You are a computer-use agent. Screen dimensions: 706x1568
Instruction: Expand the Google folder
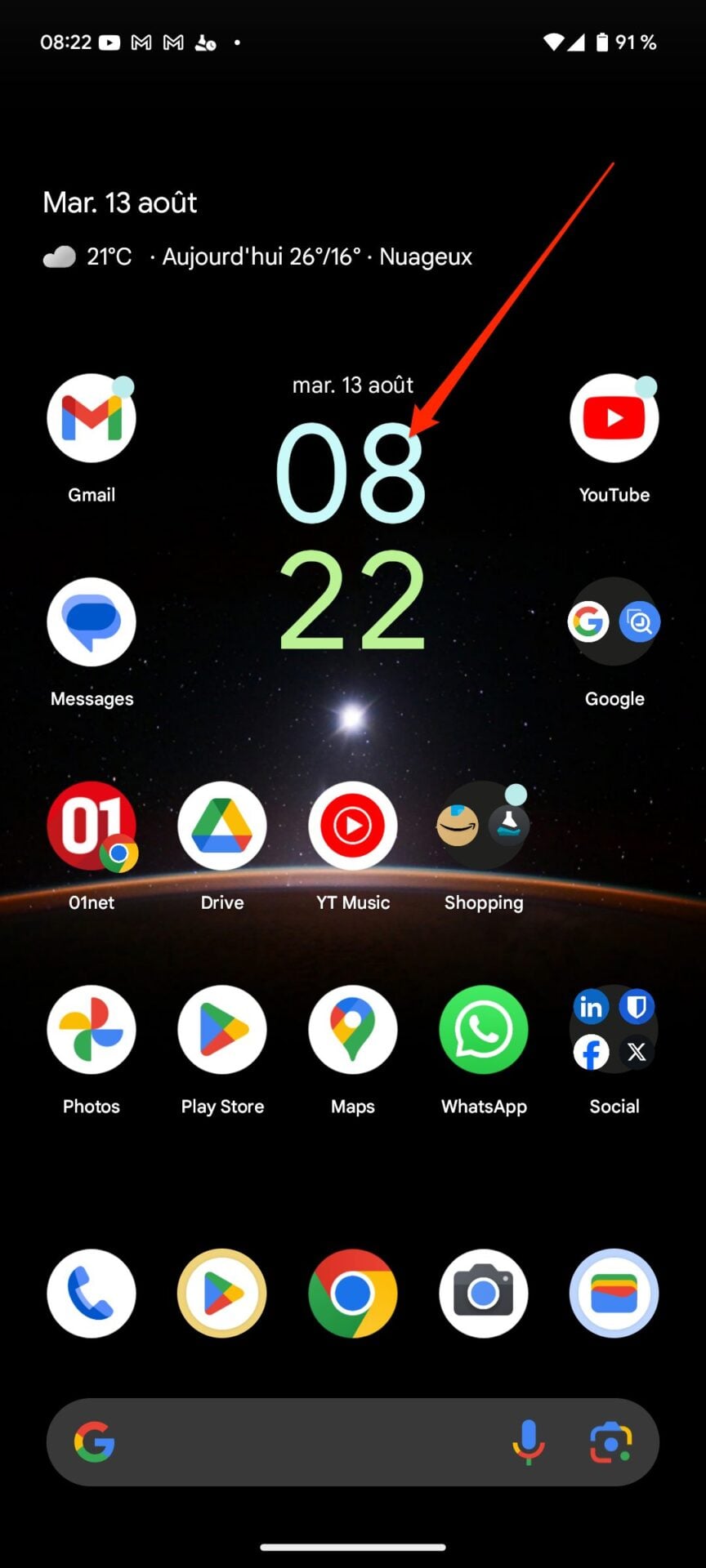(614, 623)
